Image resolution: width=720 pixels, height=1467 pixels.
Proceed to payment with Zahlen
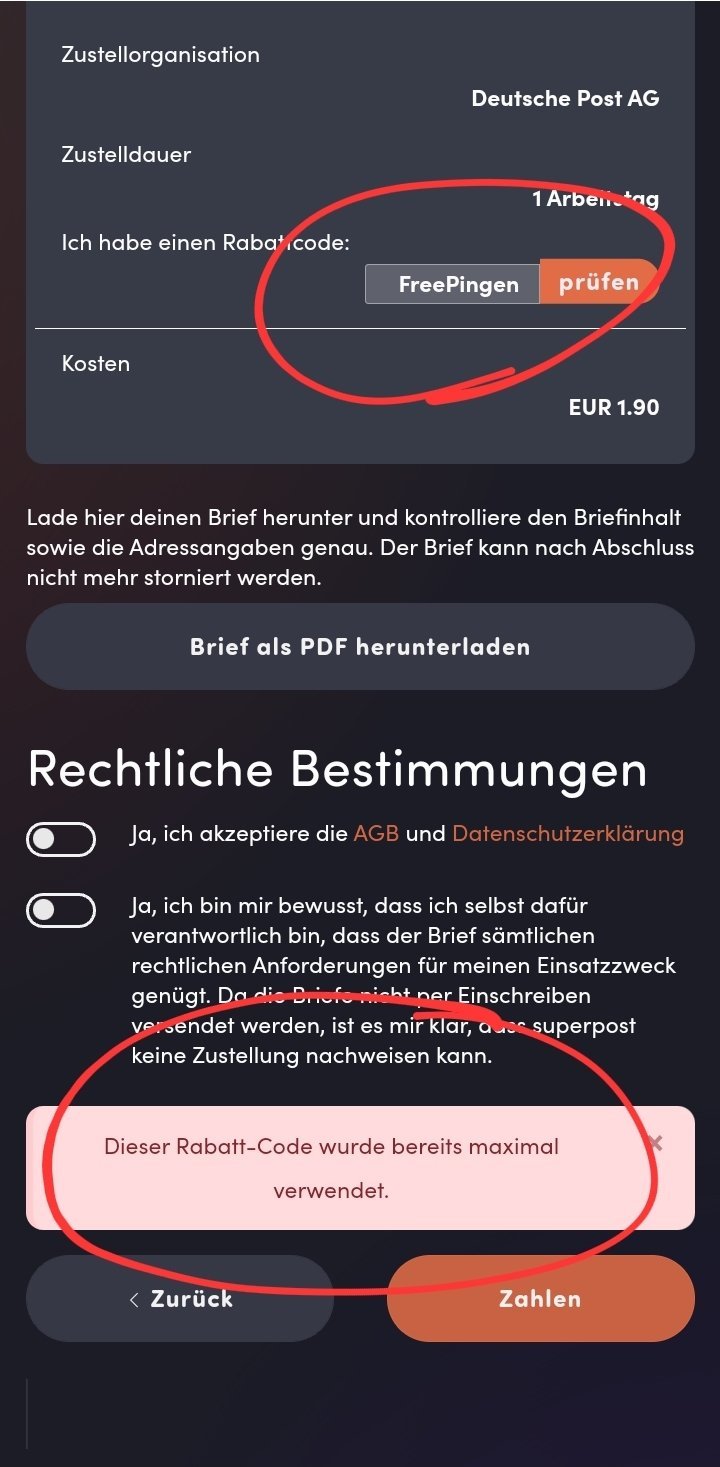coord(541,1298)
